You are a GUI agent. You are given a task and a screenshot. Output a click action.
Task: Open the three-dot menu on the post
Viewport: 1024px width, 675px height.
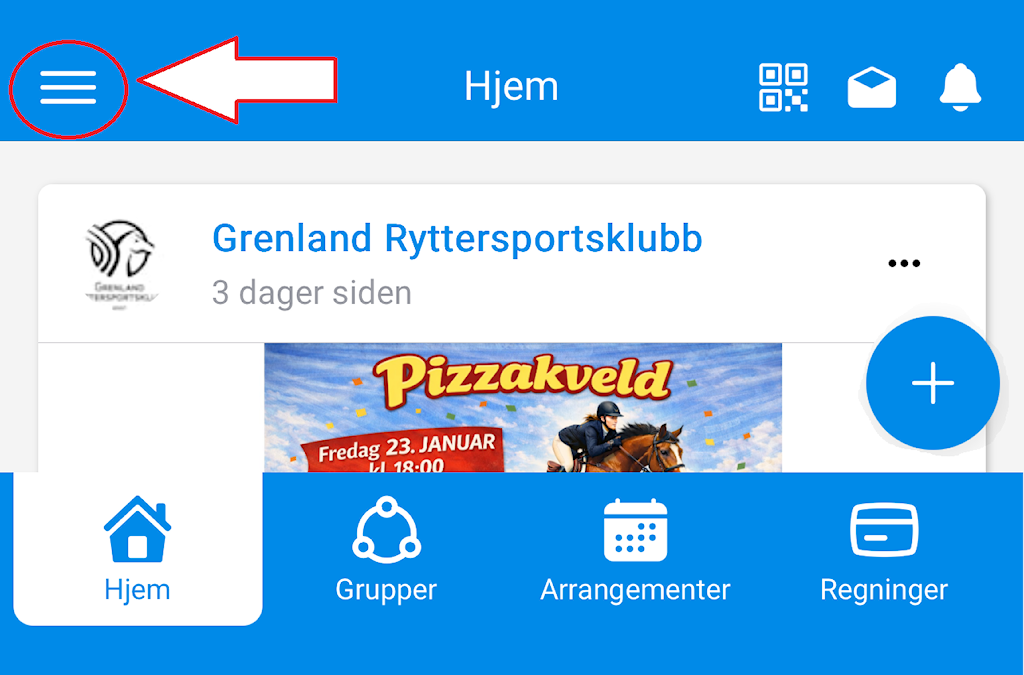904,264
